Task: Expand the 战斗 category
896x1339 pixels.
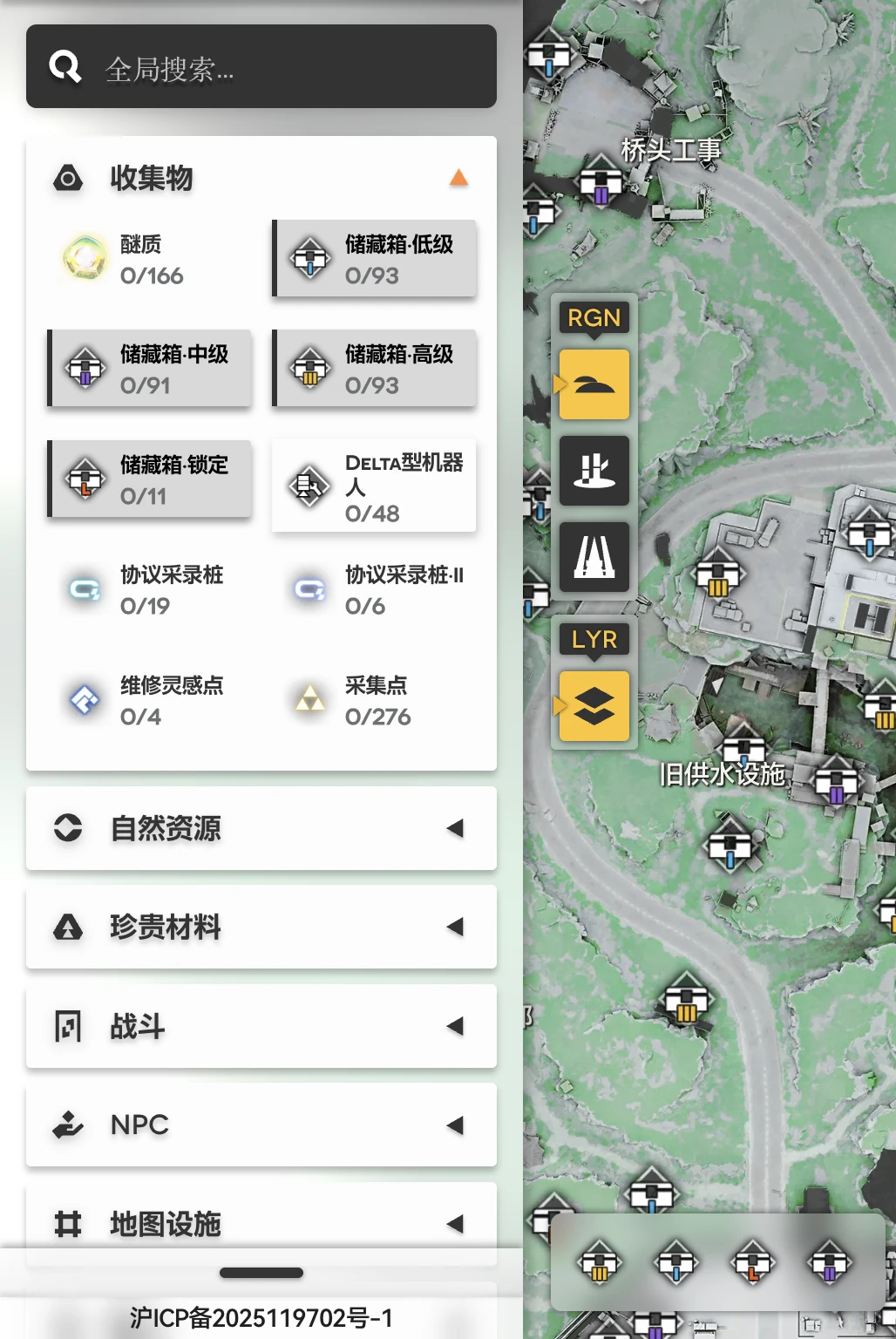Action: coord(261,1026)
